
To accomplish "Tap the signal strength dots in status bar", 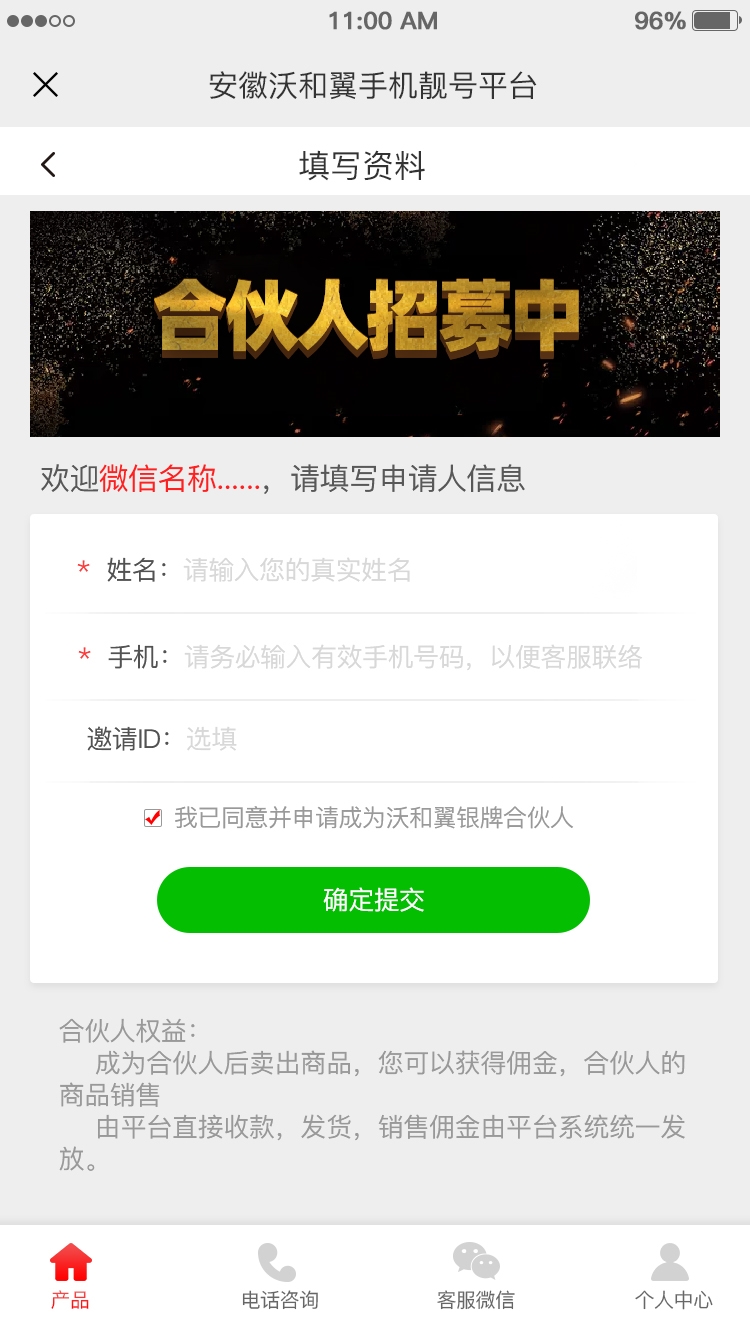I will tap(38, 18).
